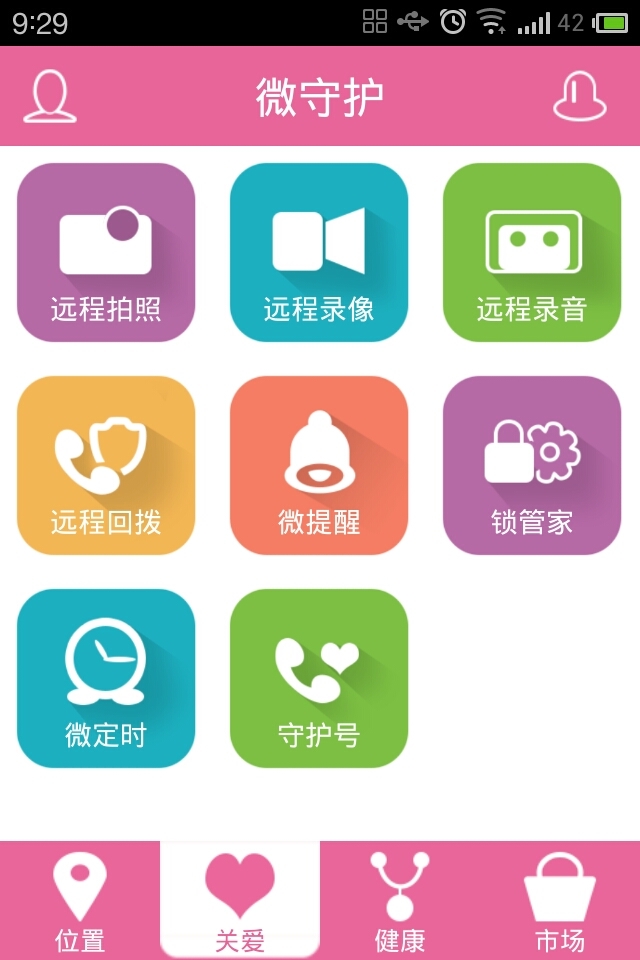Open 远程拍照 remote photo tile
This screenshot has width=640, height=960.
106,252
